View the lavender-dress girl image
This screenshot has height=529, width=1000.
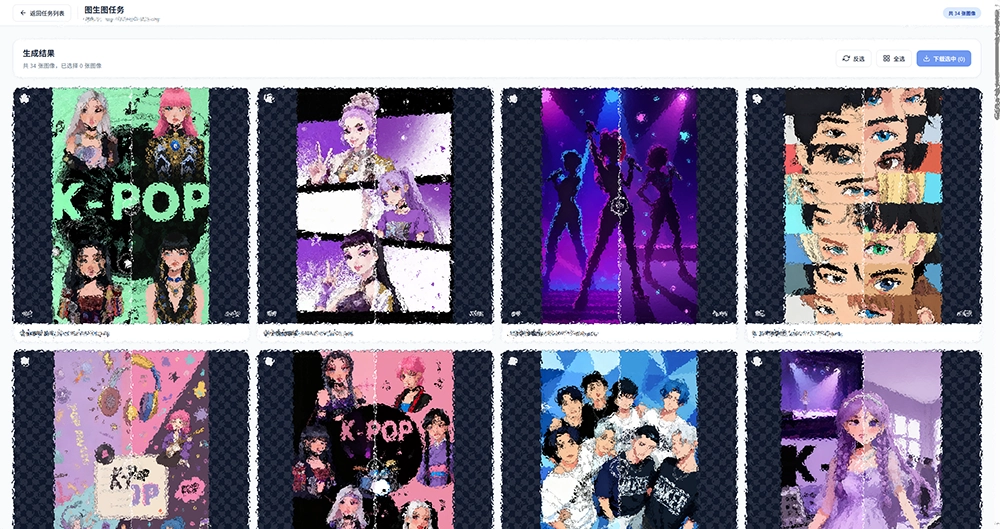[x=863, y=440]
